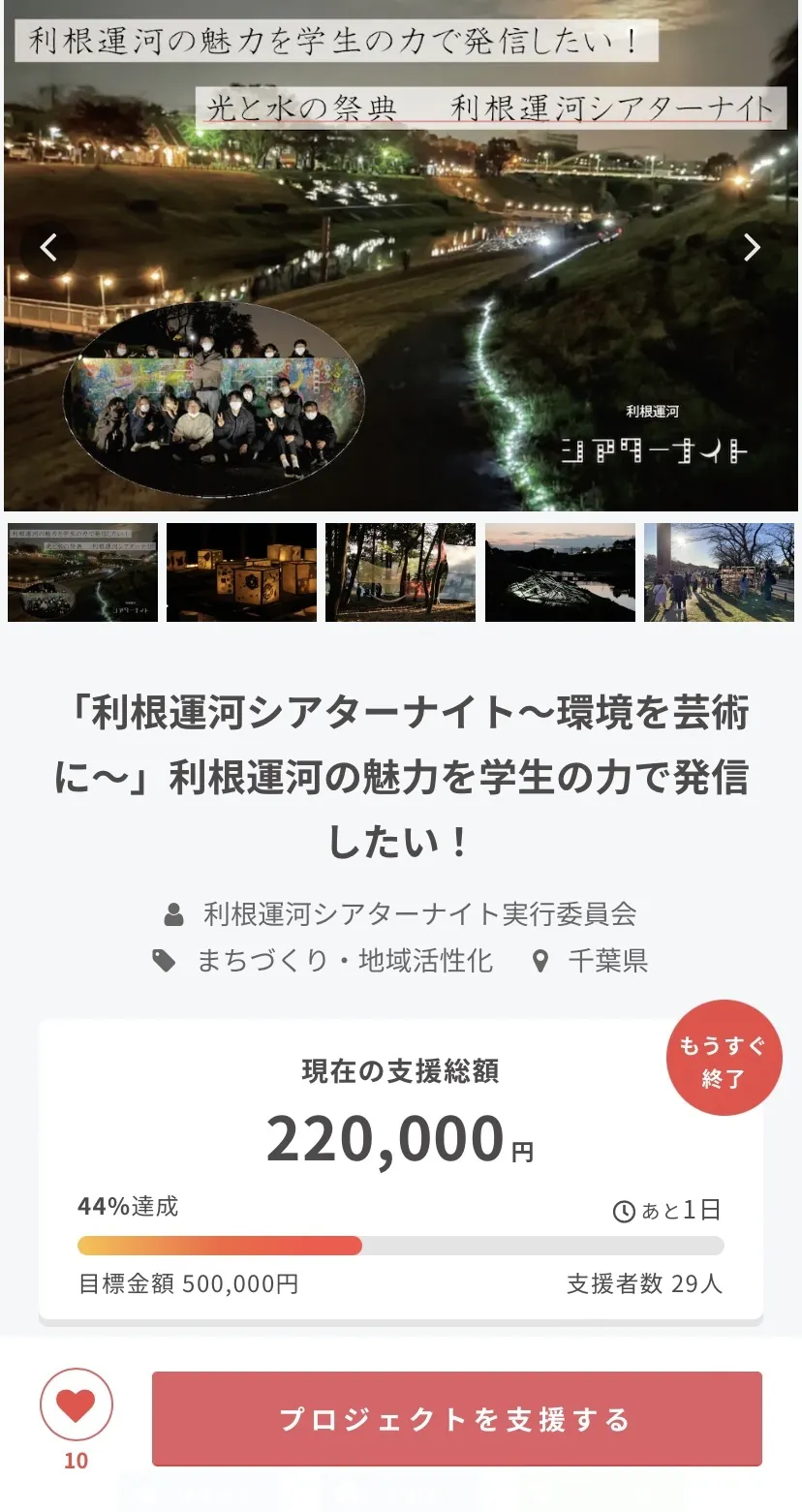The width and height of the screenshot is (802, 1512).
Task: Select the first thumbnail with title text
Action: [82, 572]
